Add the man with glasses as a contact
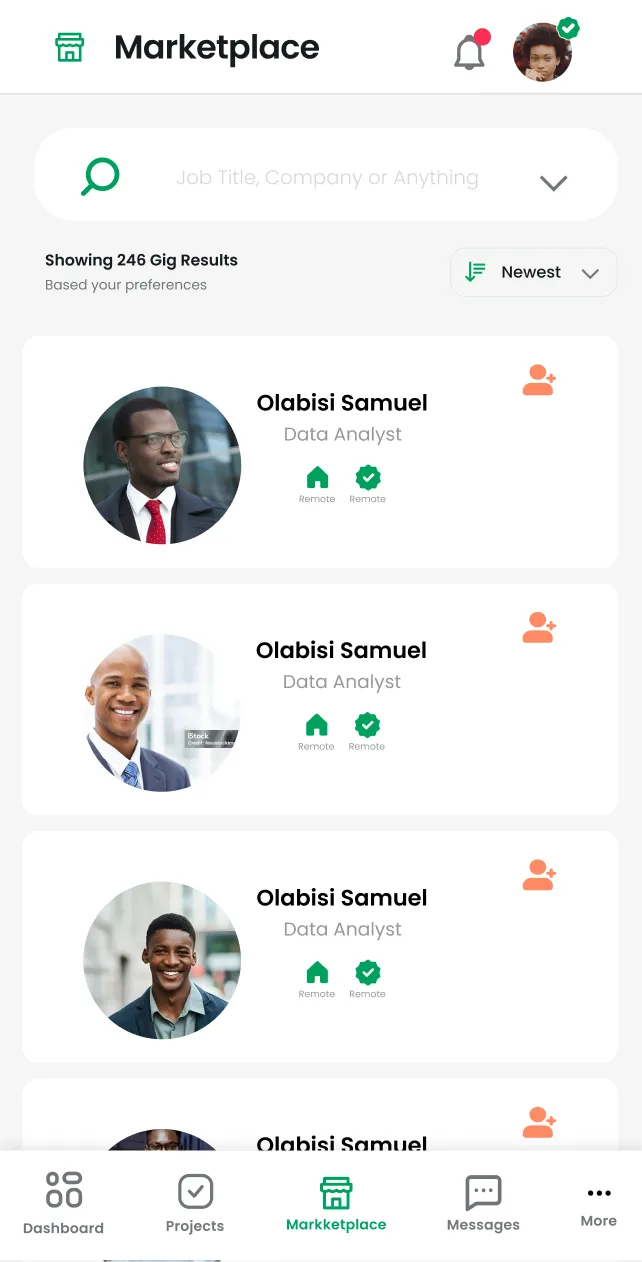The width and height of the screenshot is (642, 1262). [x=539, y=381]
